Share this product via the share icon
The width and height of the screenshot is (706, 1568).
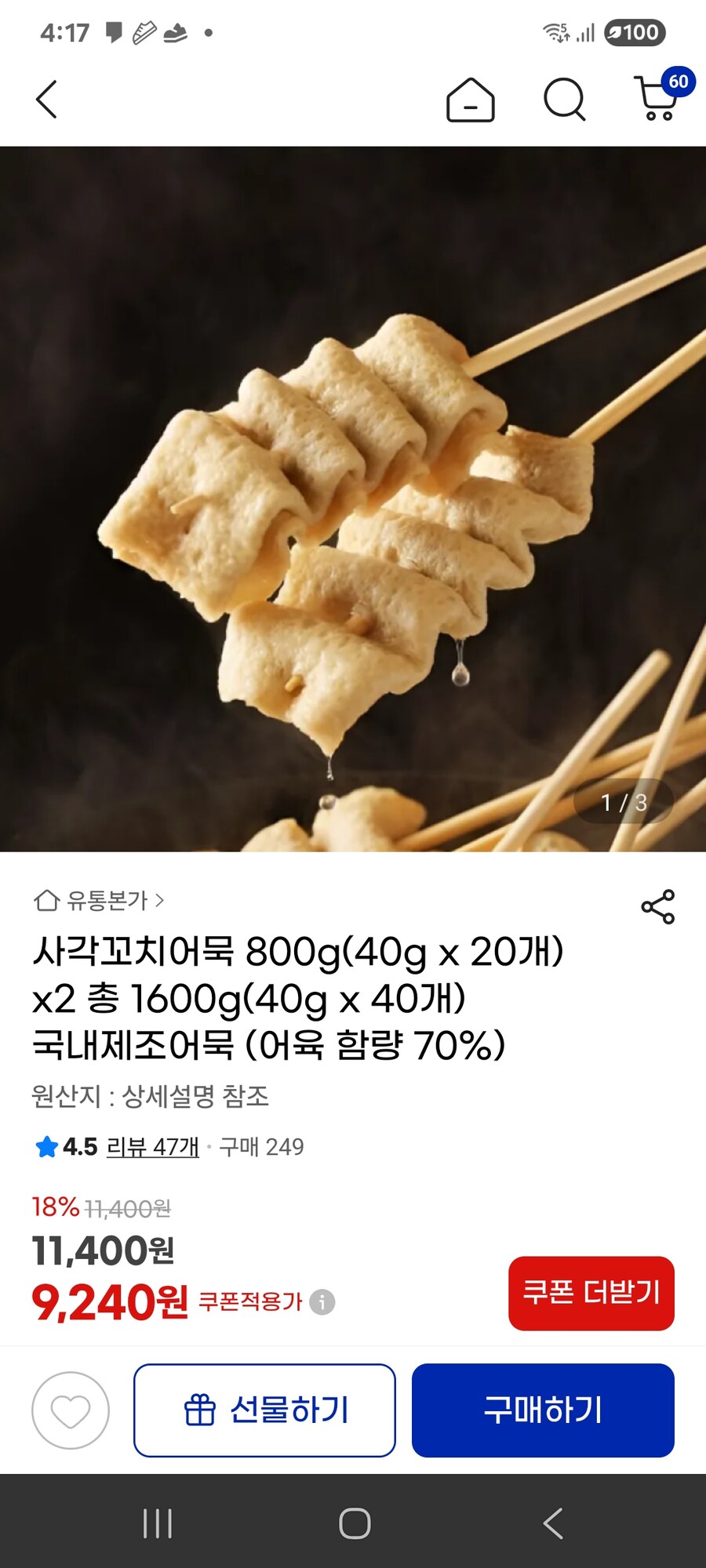659,906
